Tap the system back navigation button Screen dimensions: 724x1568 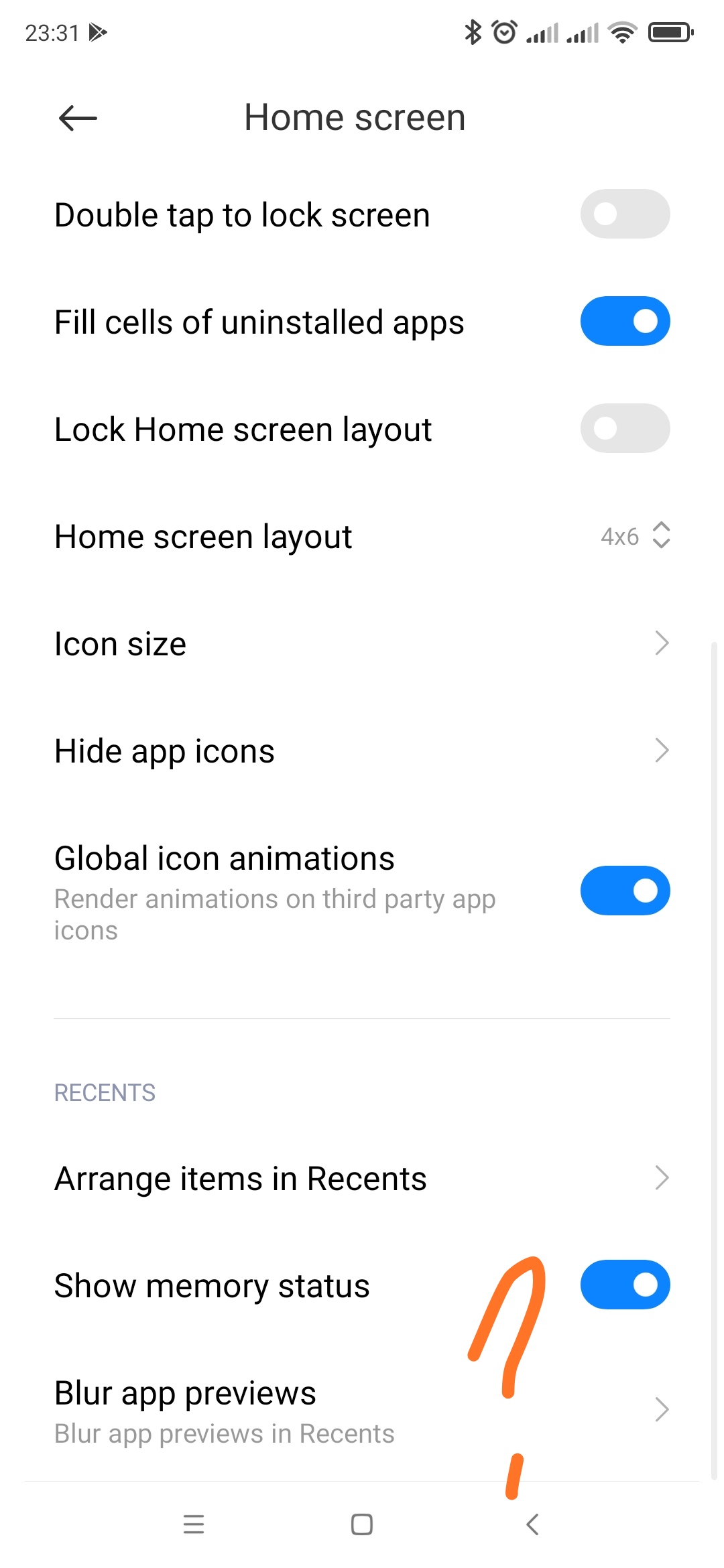(532, 1524)
